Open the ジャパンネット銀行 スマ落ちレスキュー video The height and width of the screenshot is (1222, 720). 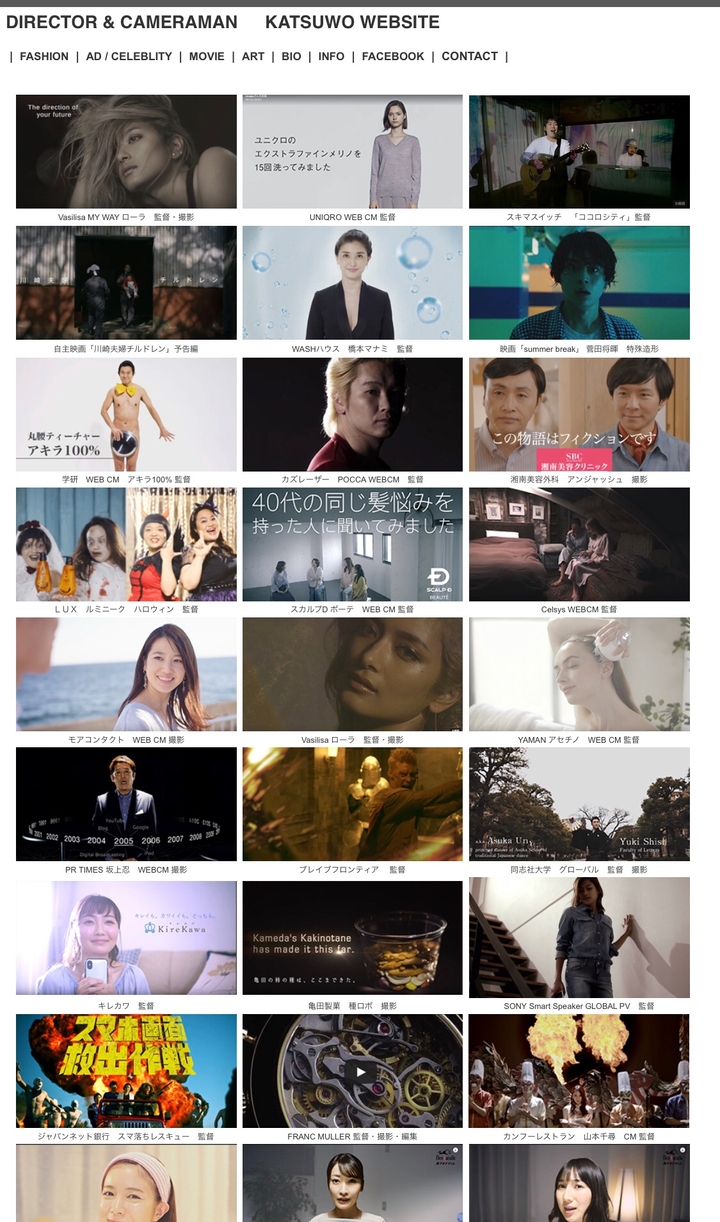tap(126, 1071)
